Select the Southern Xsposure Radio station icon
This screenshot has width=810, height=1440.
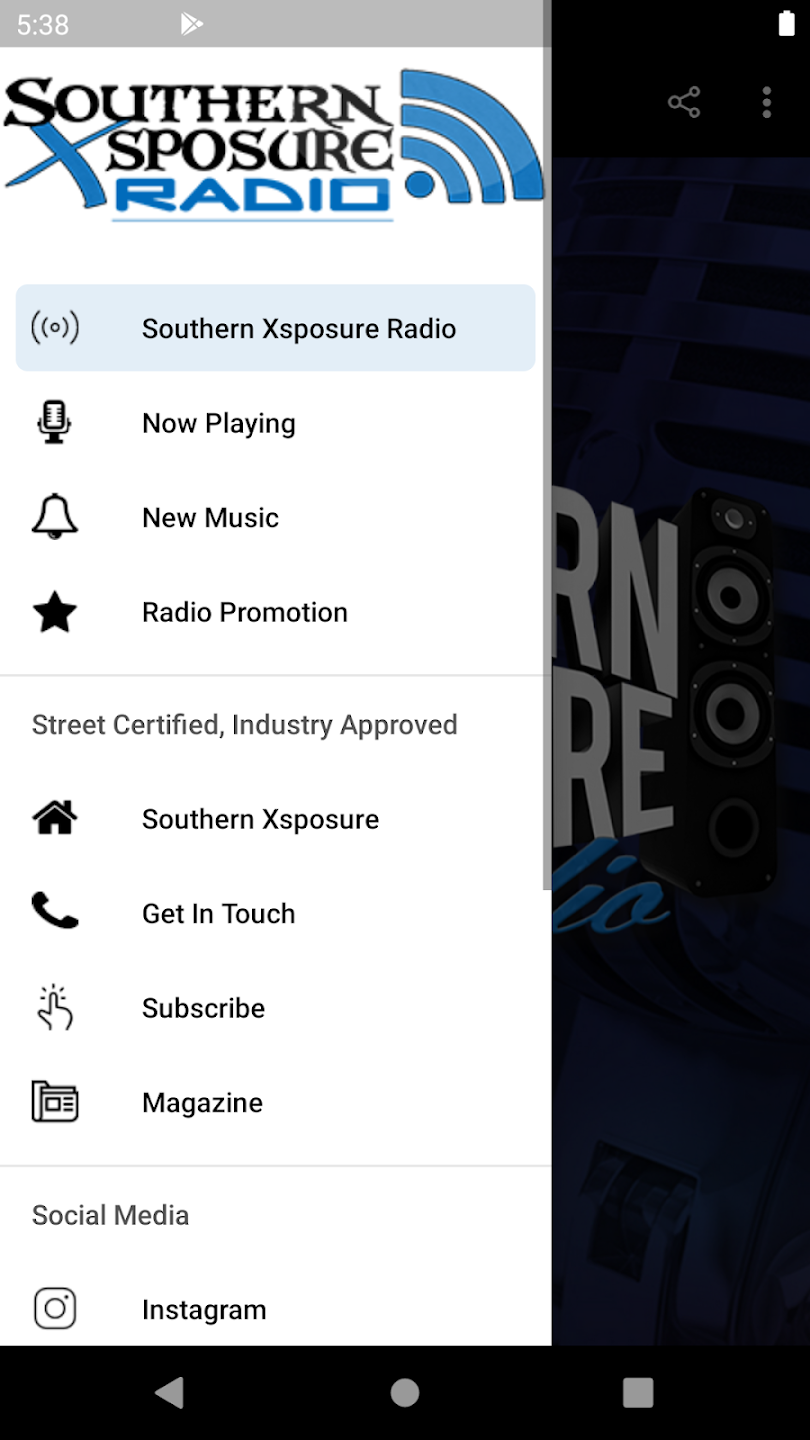pos(55,327)
